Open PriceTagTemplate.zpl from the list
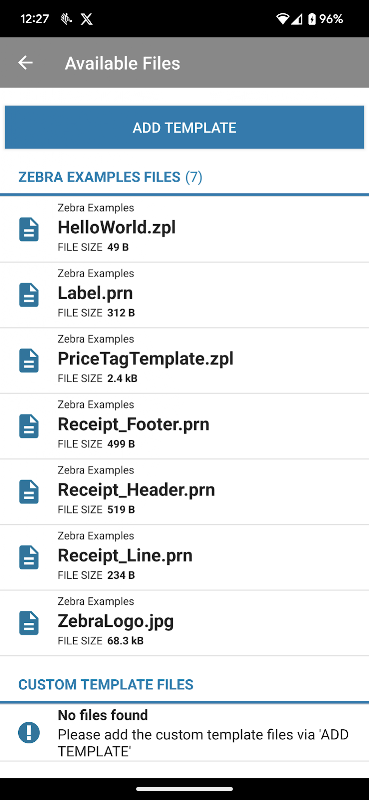 coord(184,361)
